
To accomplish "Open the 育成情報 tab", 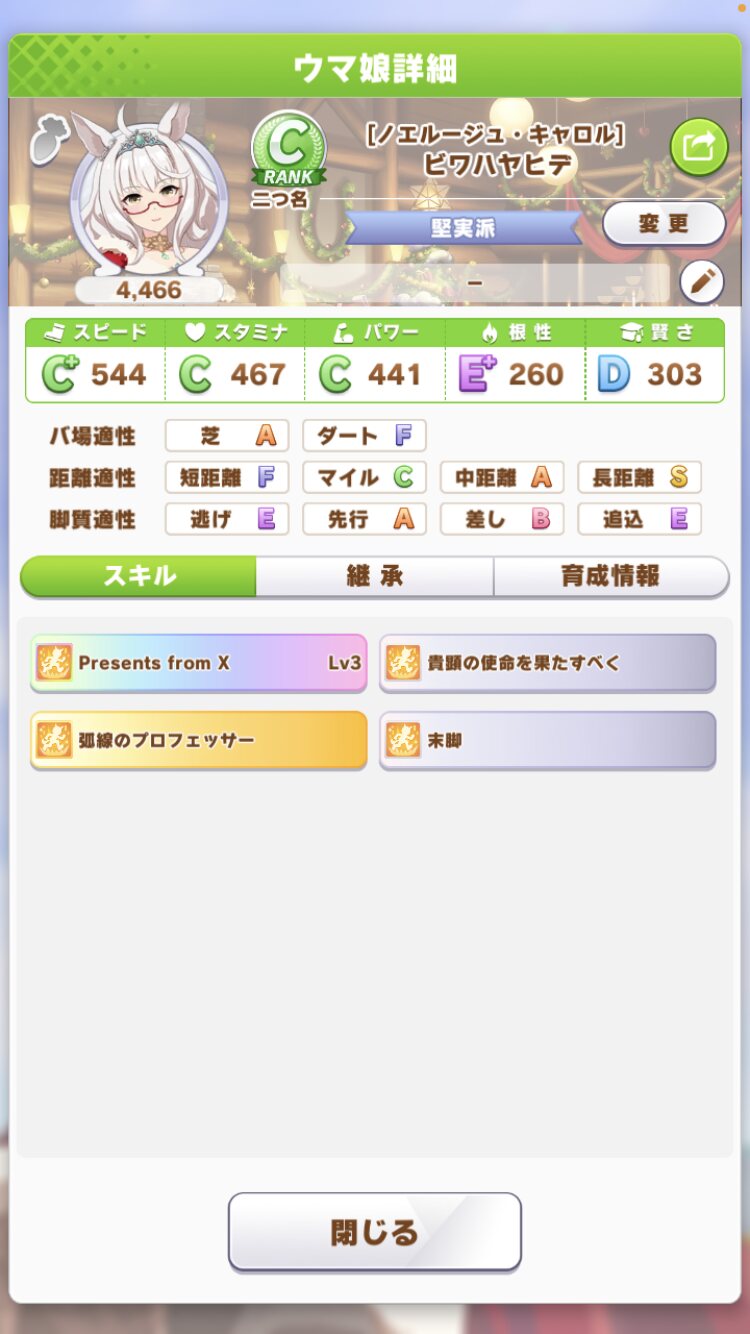I will (x=610, y=576).
